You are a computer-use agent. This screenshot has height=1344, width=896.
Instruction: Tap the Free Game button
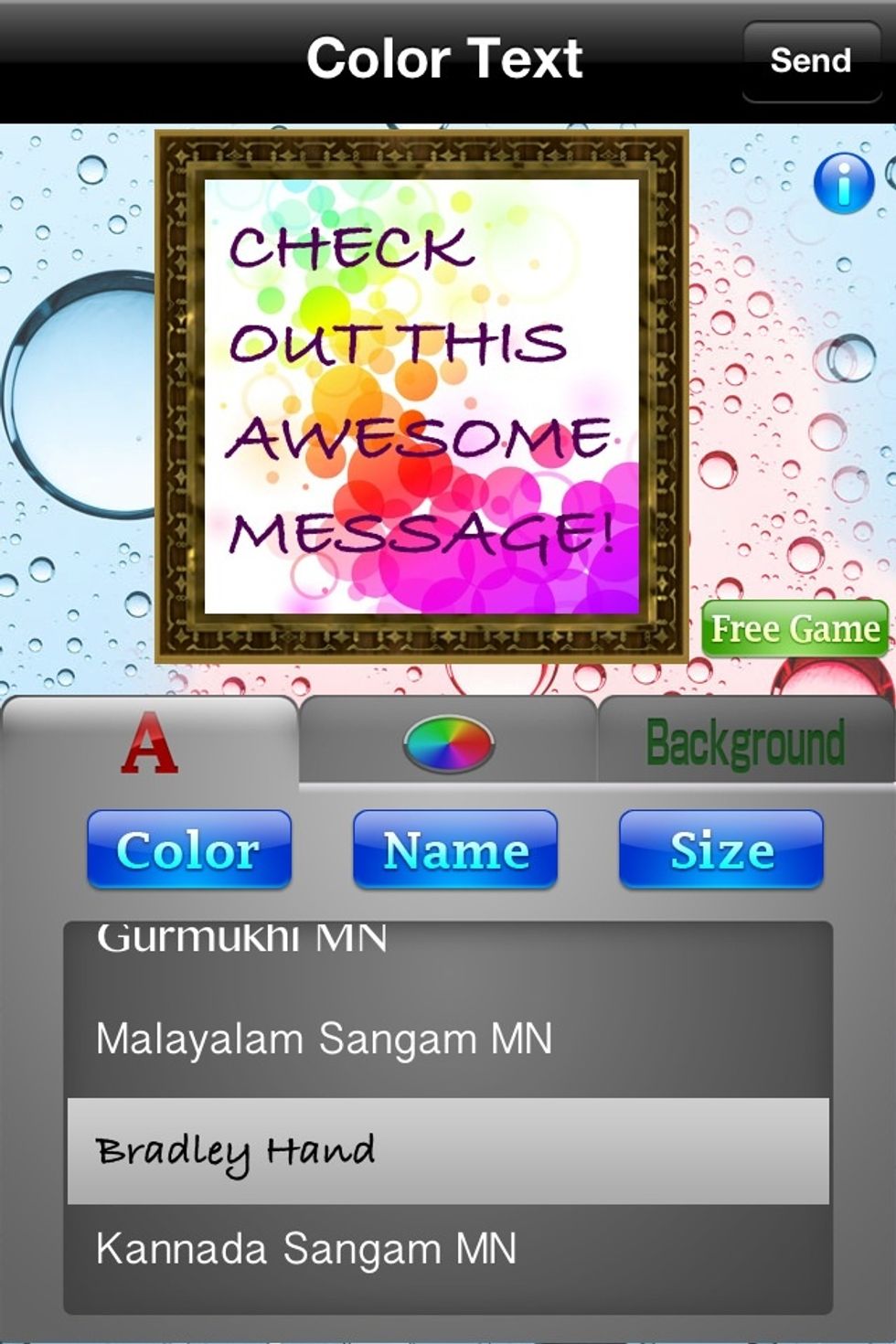tap(795, 629)
